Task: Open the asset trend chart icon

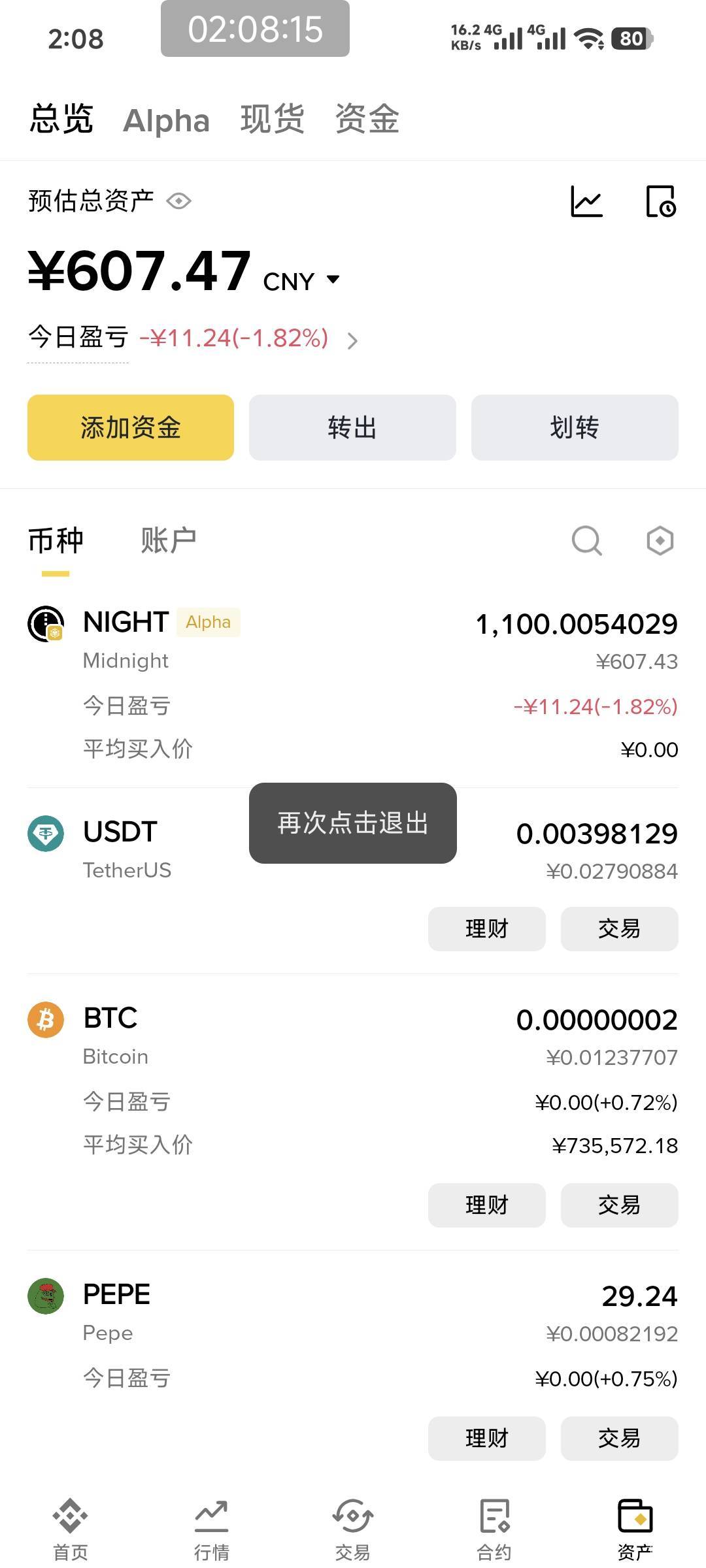Action: (586, 201)
